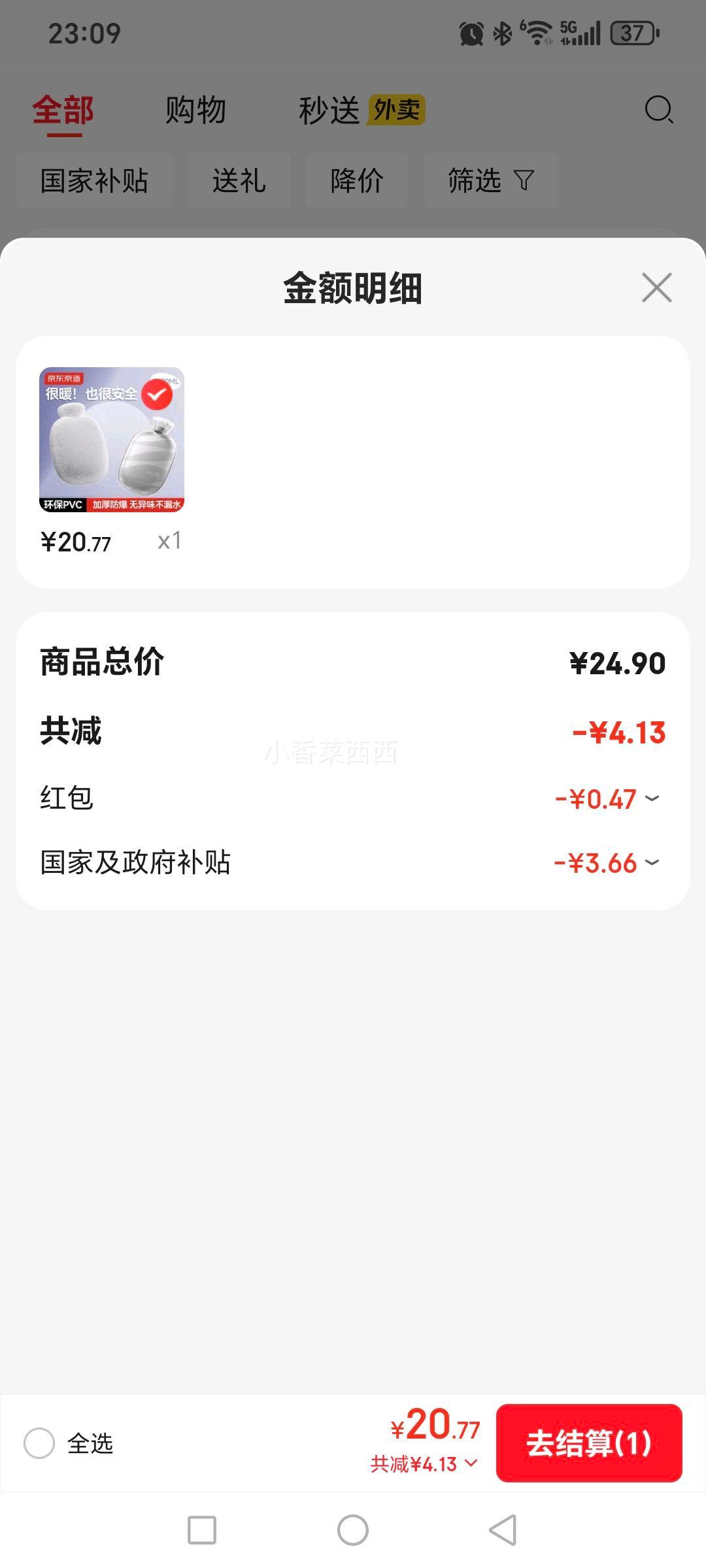Collapse the 共减¥4.13 summary
The image size is (706, 1568).
[x=424, y=1464]
